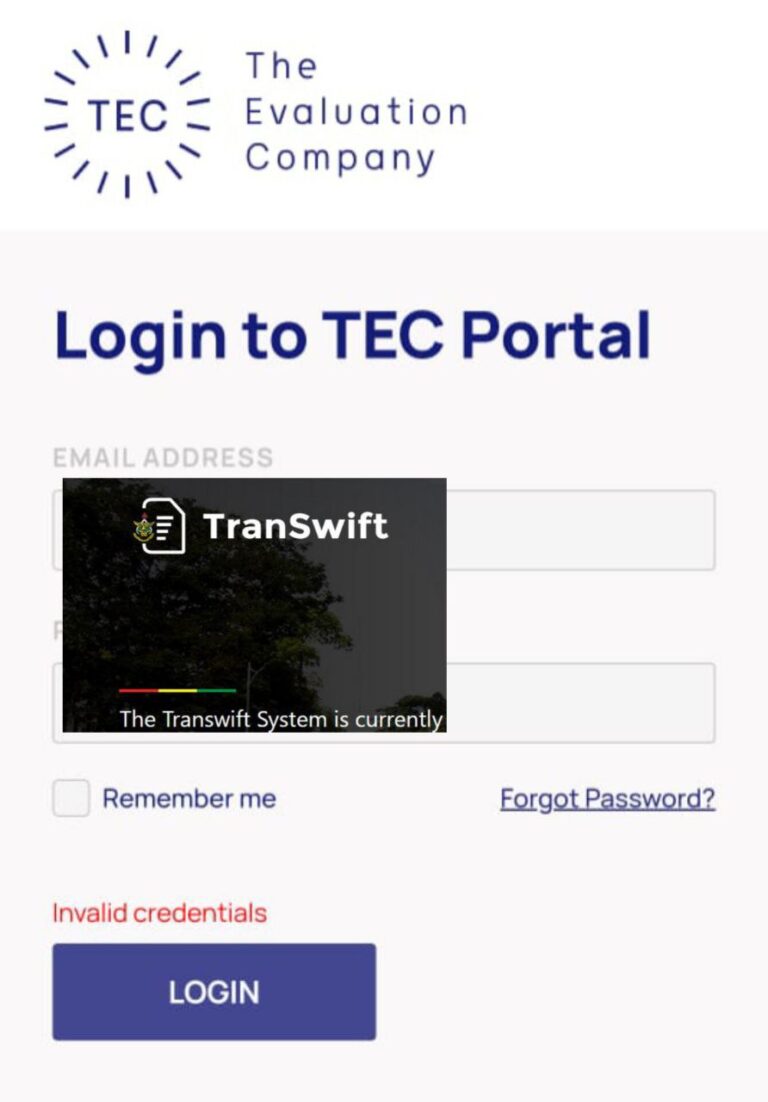768x1102 pixels.
Task: Open the Forgot Password link
Action: (607, 799)
